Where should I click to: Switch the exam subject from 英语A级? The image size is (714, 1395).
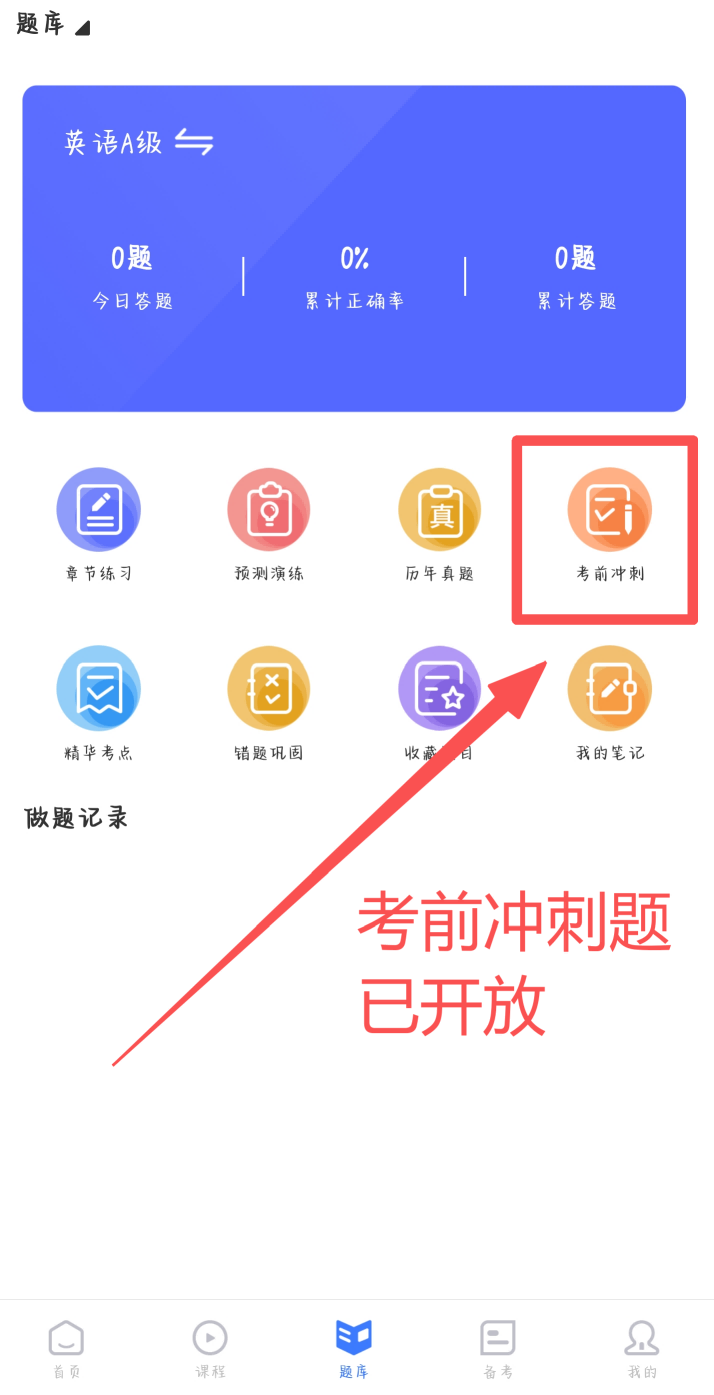[x=194, y=142]
